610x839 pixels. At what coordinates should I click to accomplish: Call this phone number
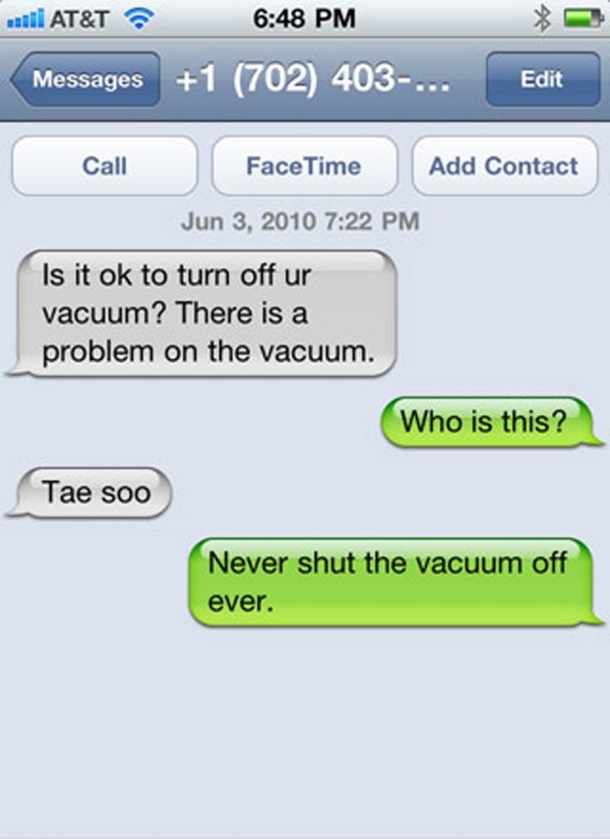pos(104,166)
